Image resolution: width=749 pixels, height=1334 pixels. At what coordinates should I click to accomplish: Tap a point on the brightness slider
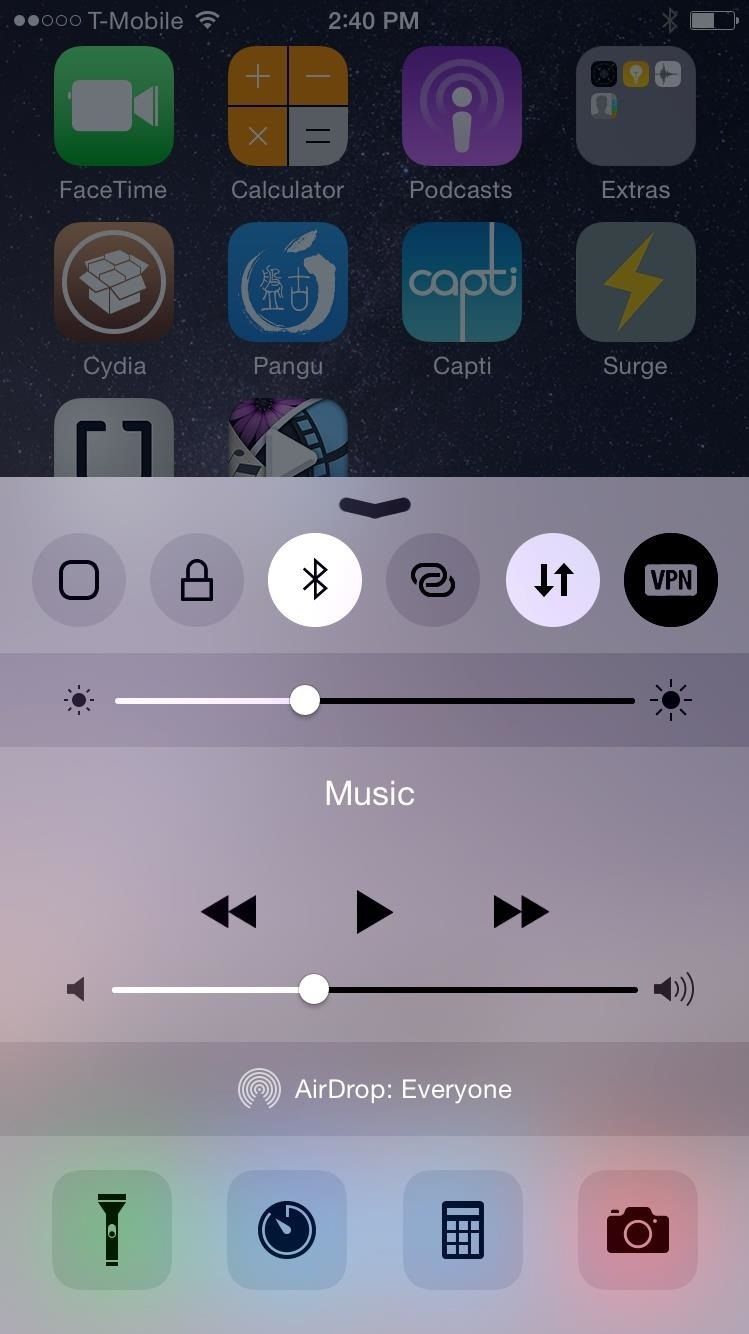pos(450,701)
